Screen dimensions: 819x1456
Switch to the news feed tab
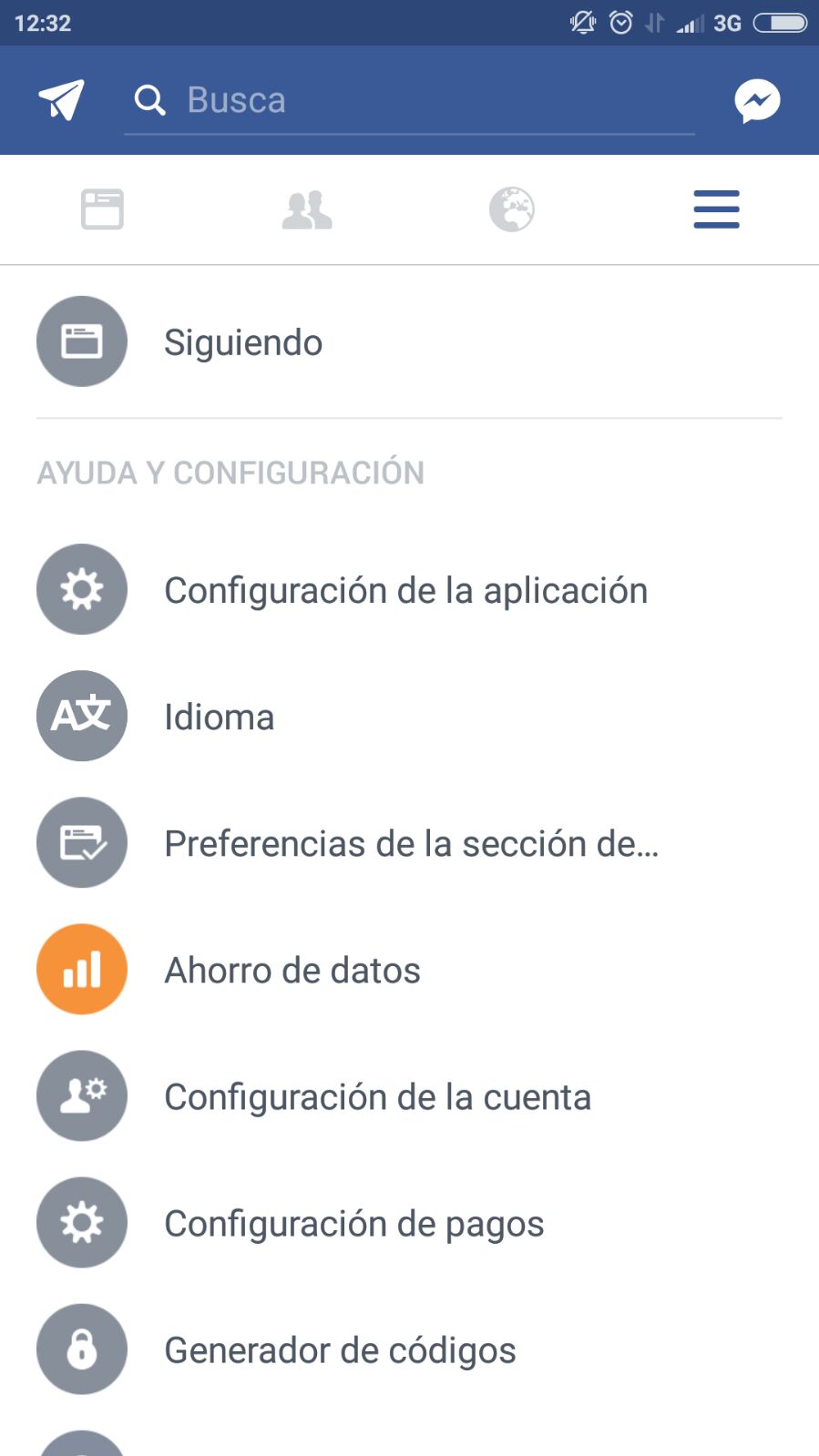click(x=102, y=209)
